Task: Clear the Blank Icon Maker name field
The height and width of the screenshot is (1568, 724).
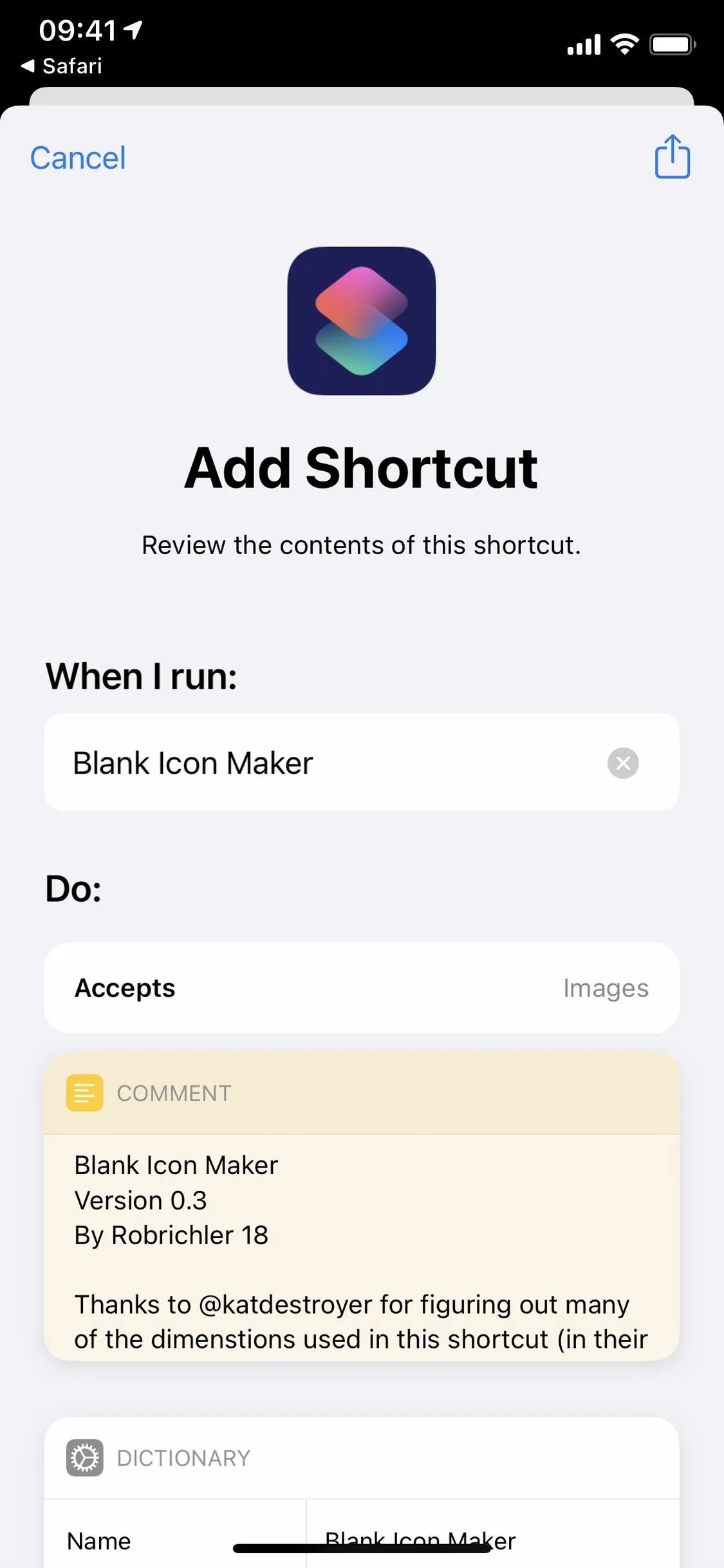Action: [x=623, y=763]
